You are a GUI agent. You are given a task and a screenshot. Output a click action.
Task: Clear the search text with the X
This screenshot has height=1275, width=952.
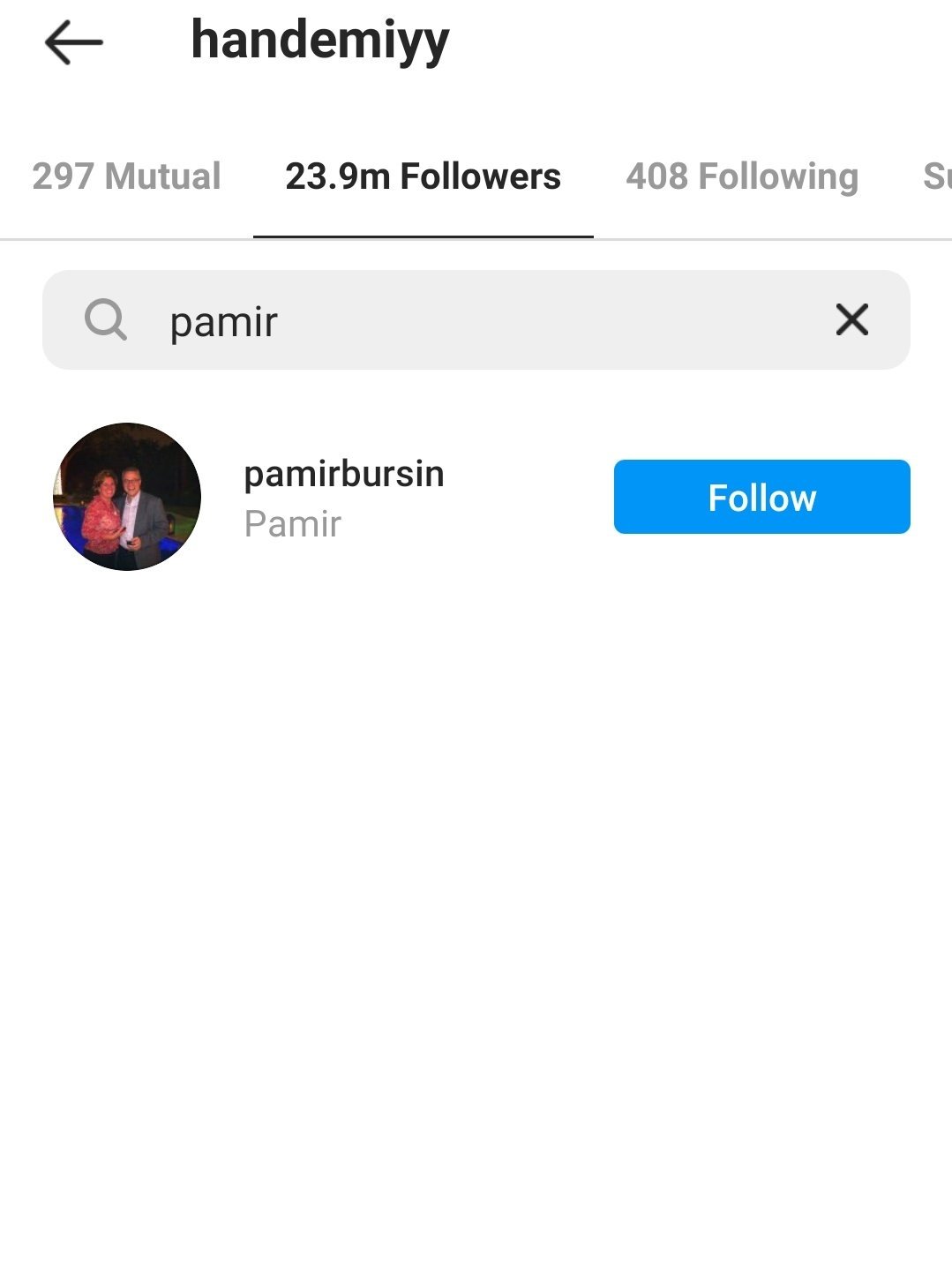coord(851,320)
